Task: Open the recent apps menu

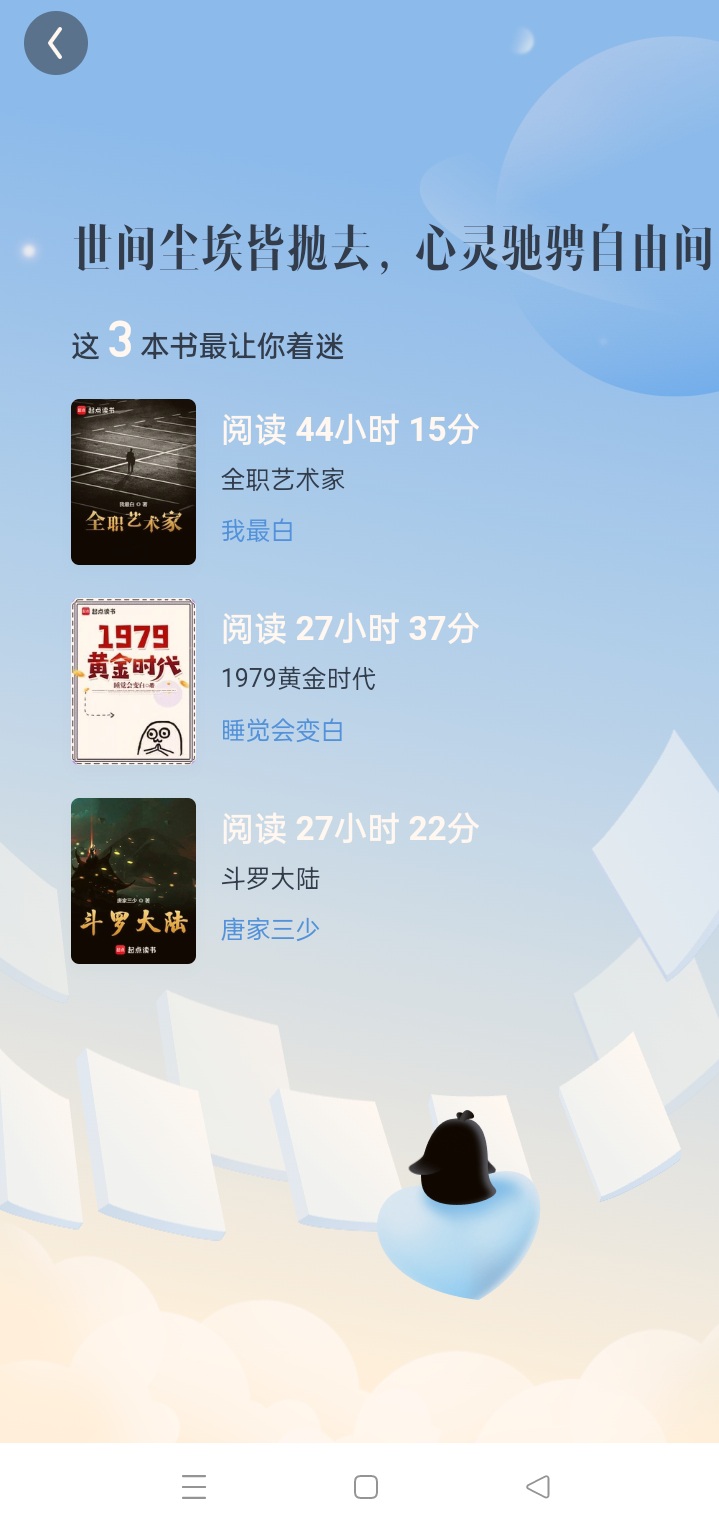Action: point(194,1487)
